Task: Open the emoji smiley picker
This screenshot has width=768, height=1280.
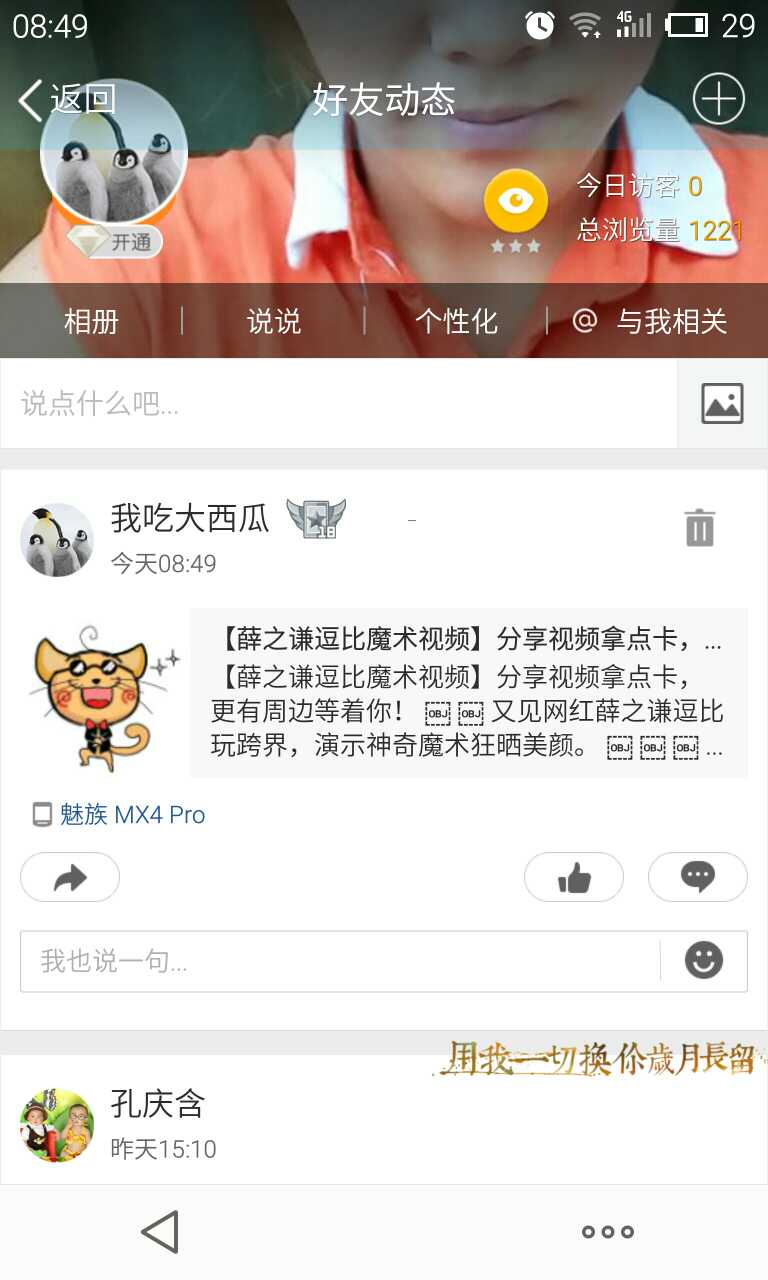Action: pyautogui.click(x=704, y=961)
